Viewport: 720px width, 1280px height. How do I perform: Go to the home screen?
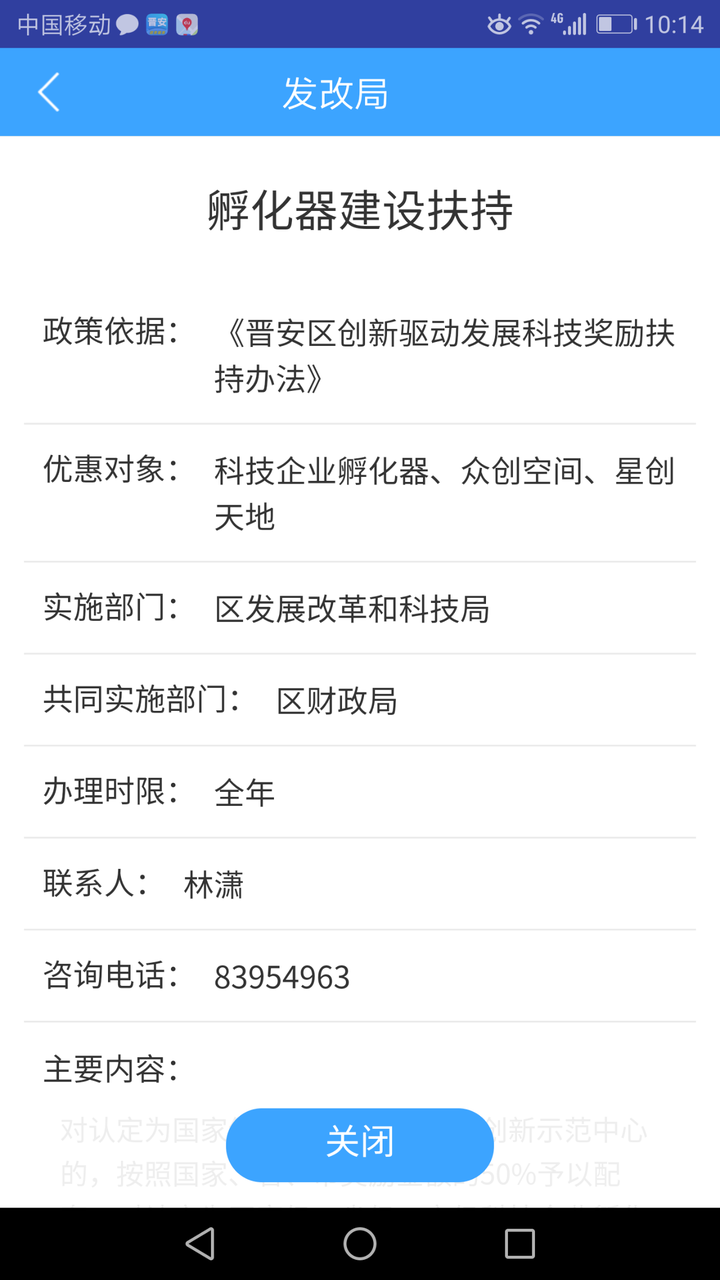[360, 1243]
